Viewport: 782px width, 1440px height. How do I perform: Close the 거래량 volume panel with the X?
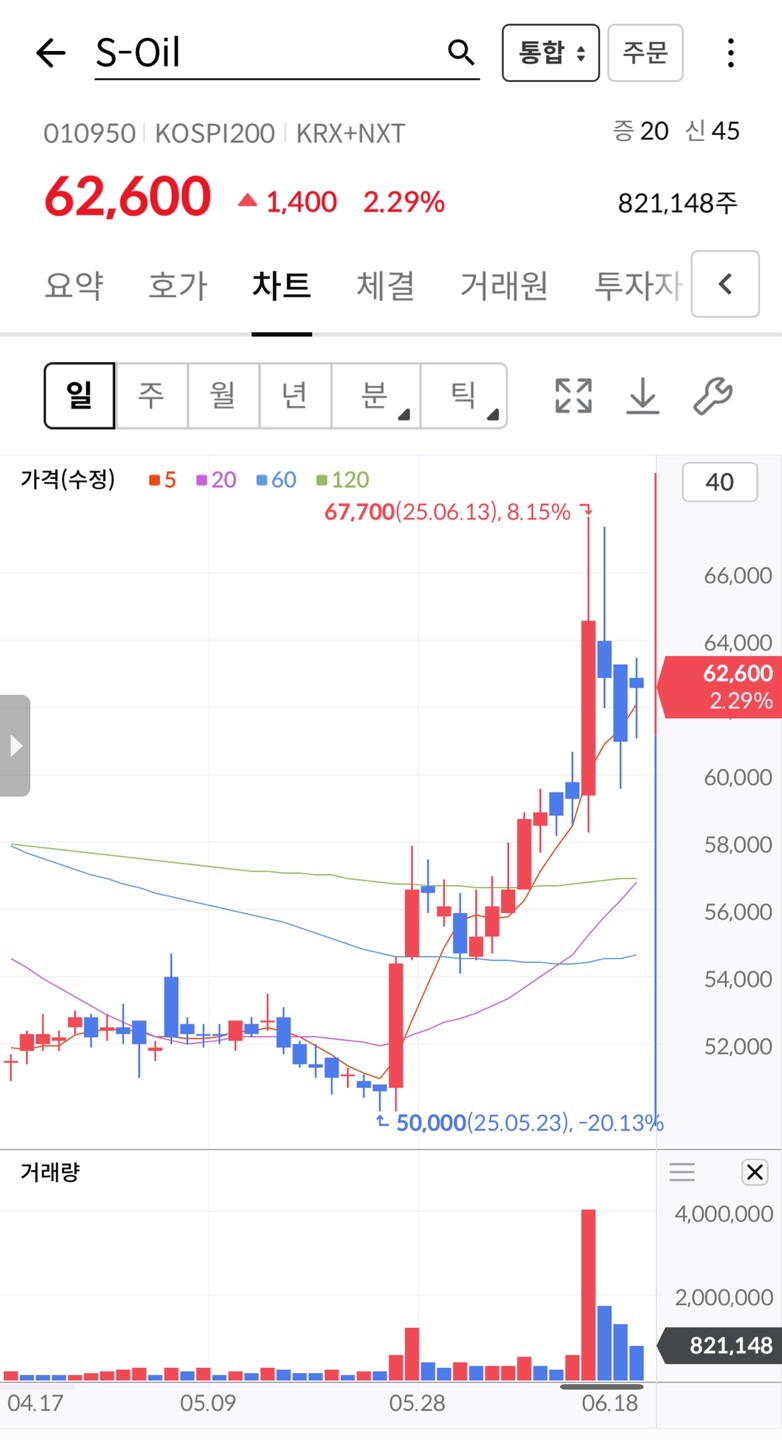(755, 1172)
